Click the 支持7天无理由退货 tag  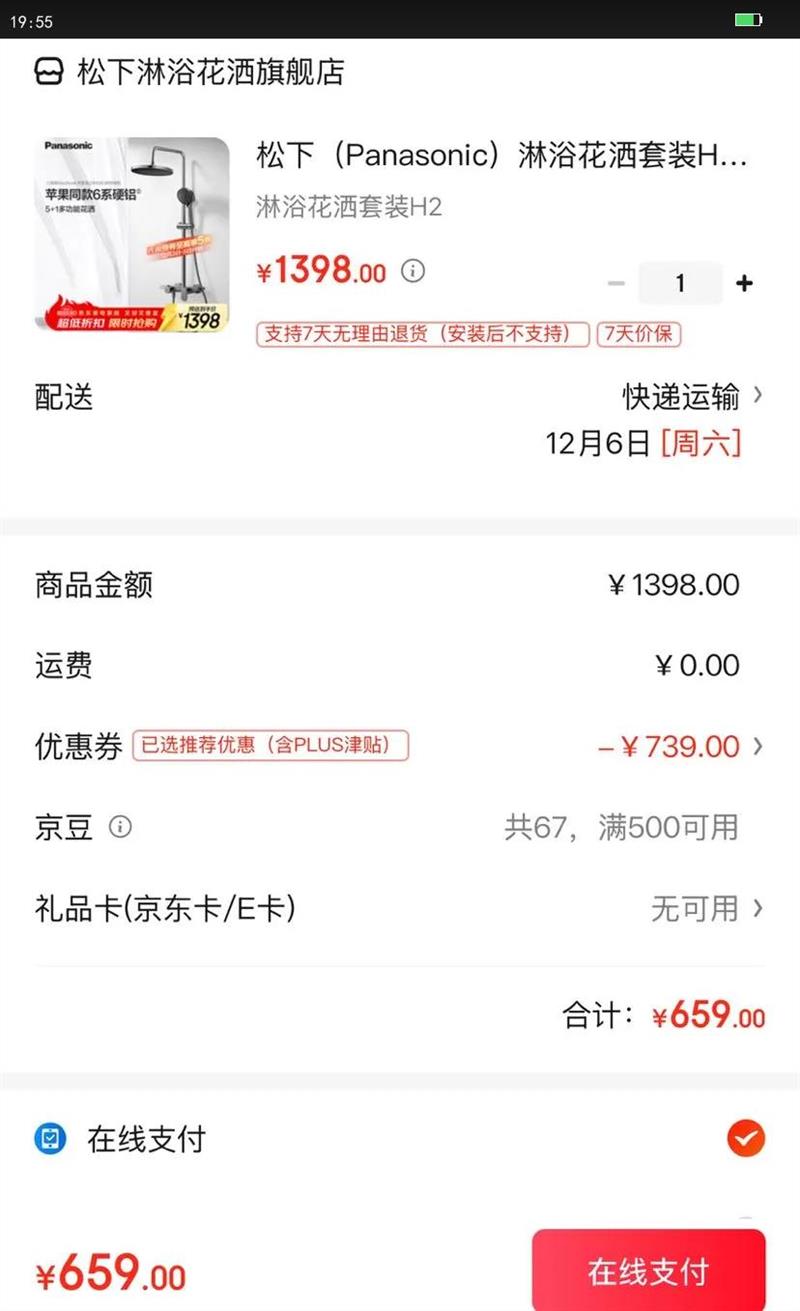(424, 334)
